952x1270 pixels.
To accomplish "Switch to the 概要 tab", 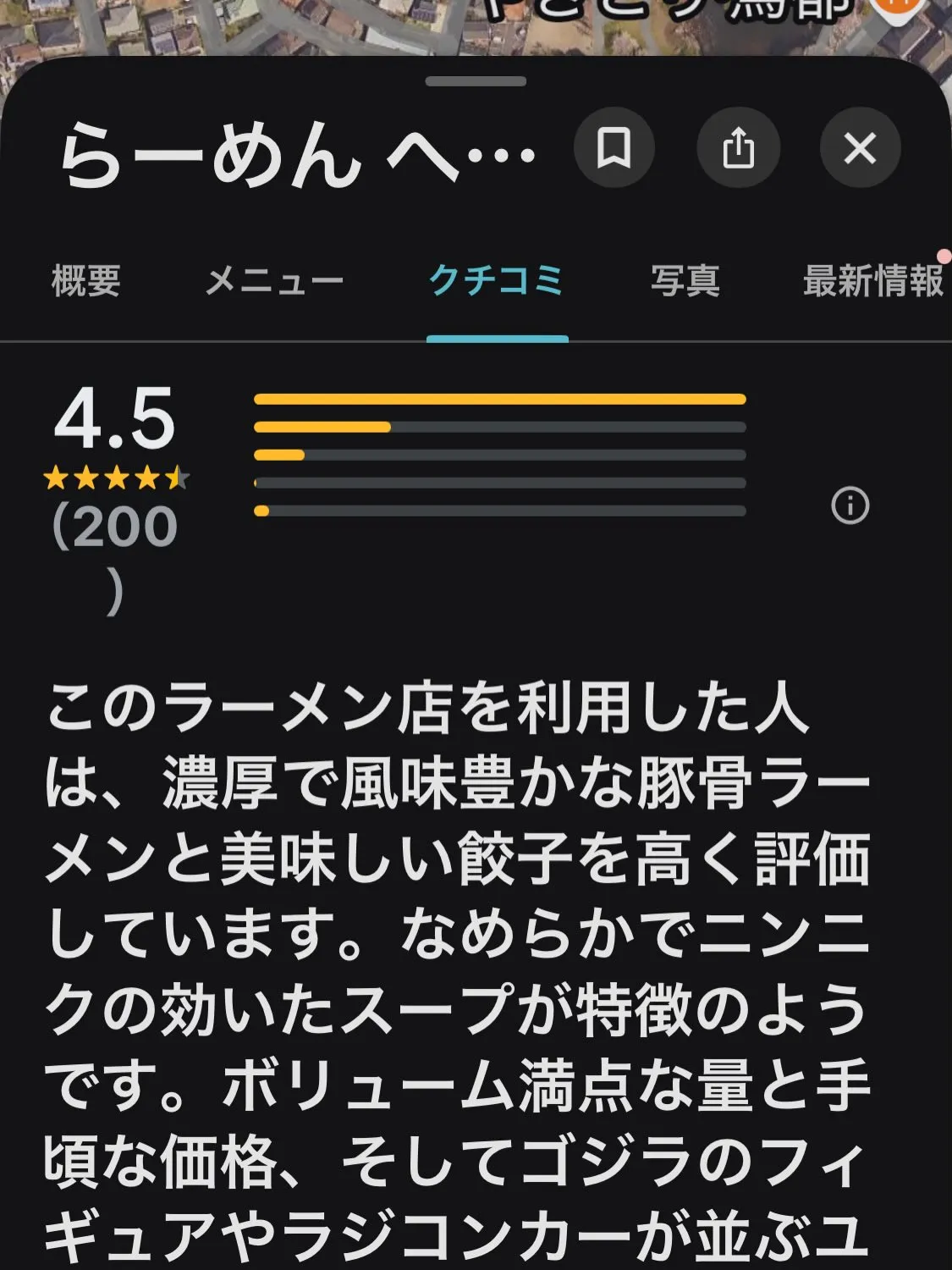I will tap(86, 281).
